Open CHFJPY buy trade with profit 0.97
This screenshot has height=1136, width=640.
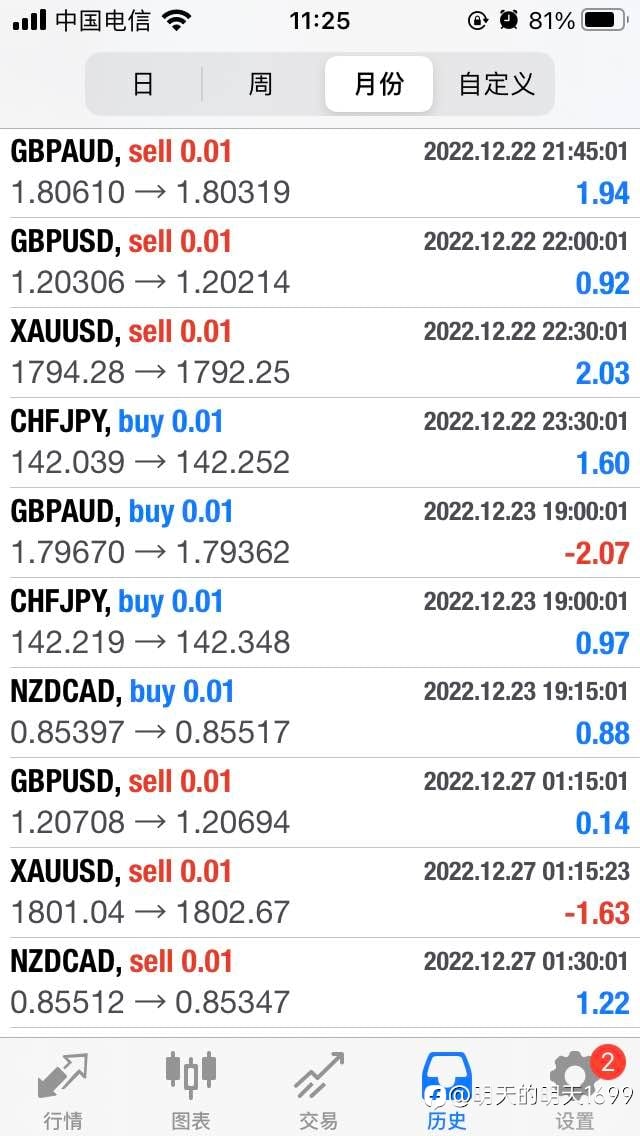pyautogui.click(x=320, y=623)
